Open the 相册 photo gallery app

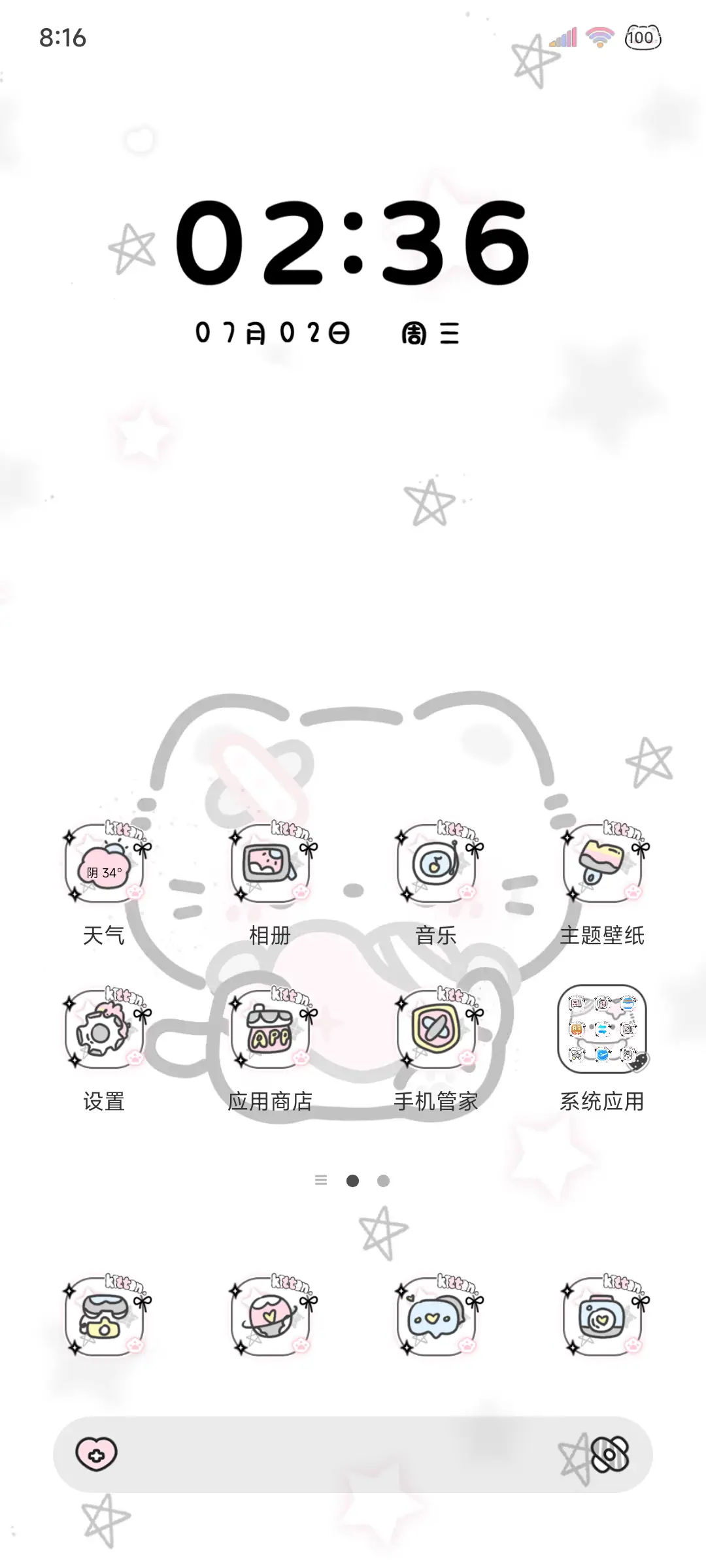point(269,862)
